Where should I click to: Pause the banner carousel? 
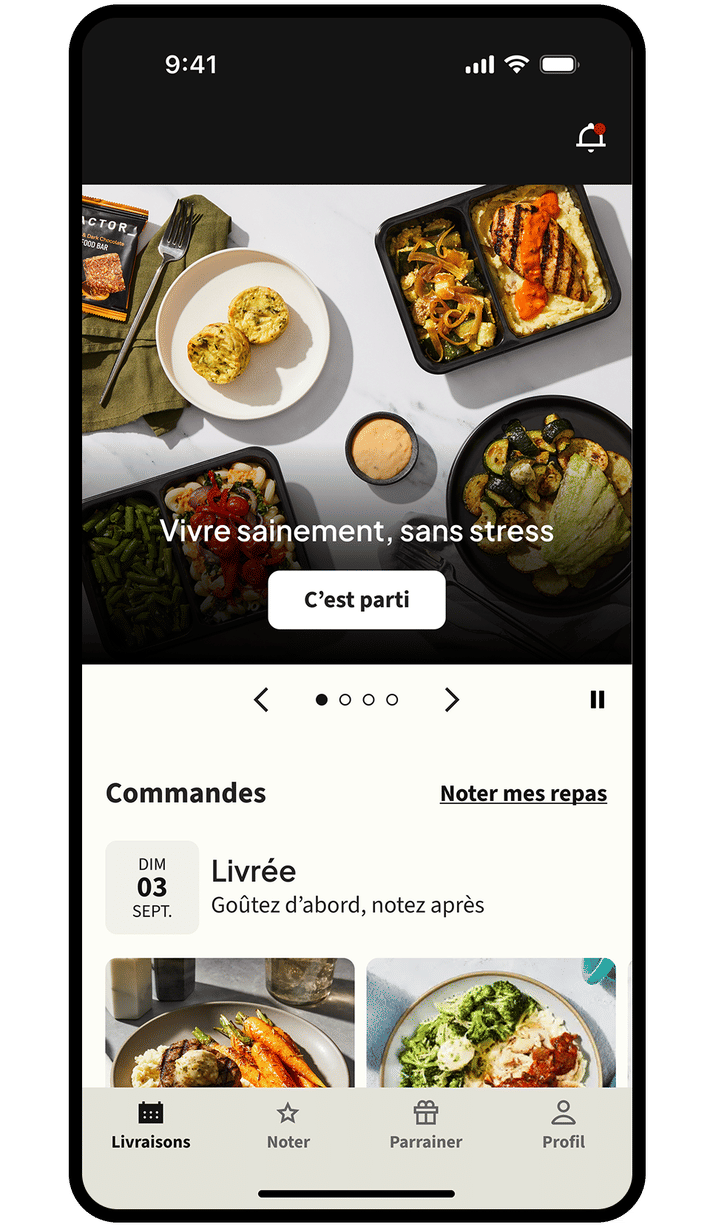point(597,700)
